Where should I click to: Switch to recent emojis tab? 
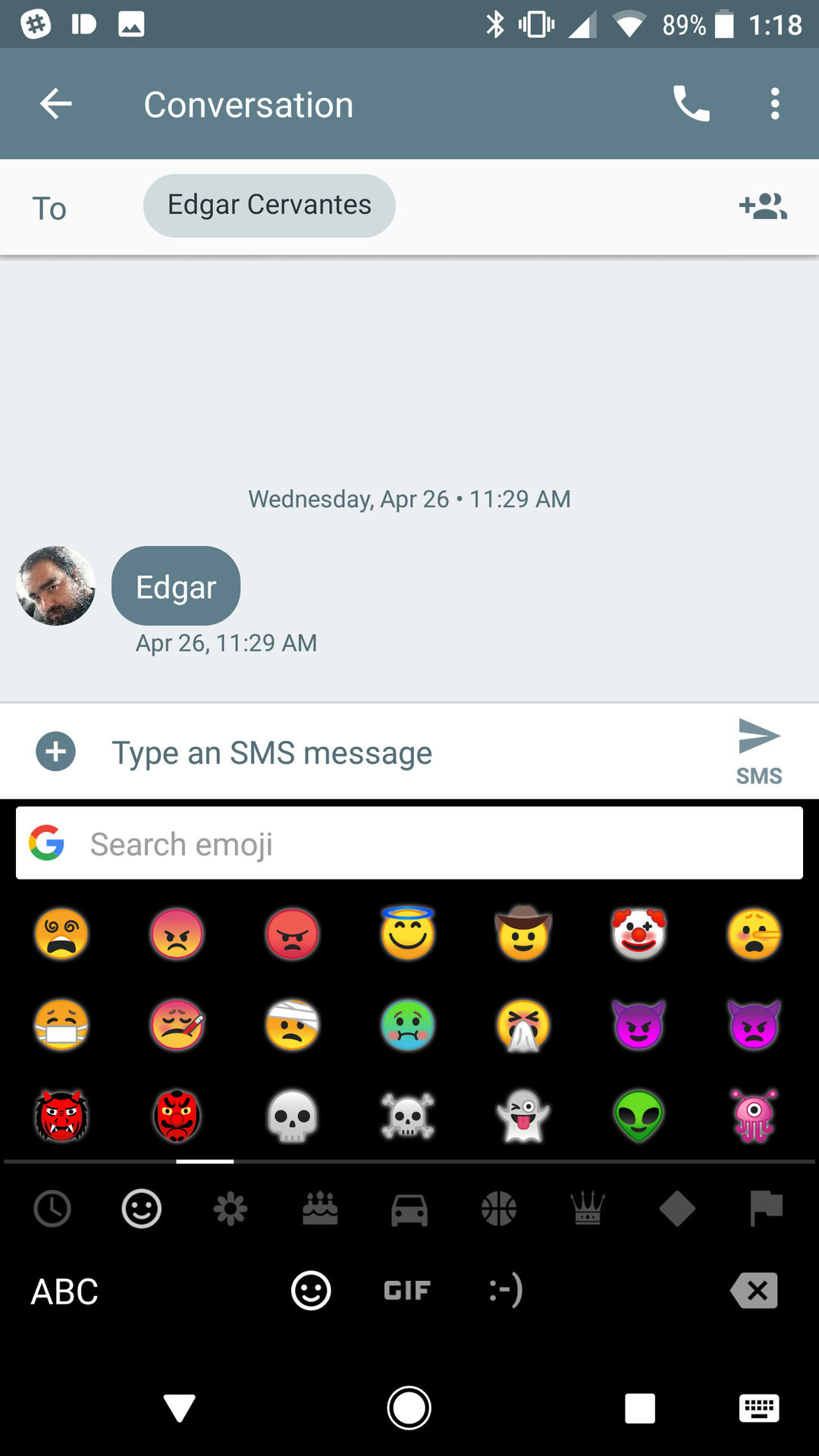52,1208
